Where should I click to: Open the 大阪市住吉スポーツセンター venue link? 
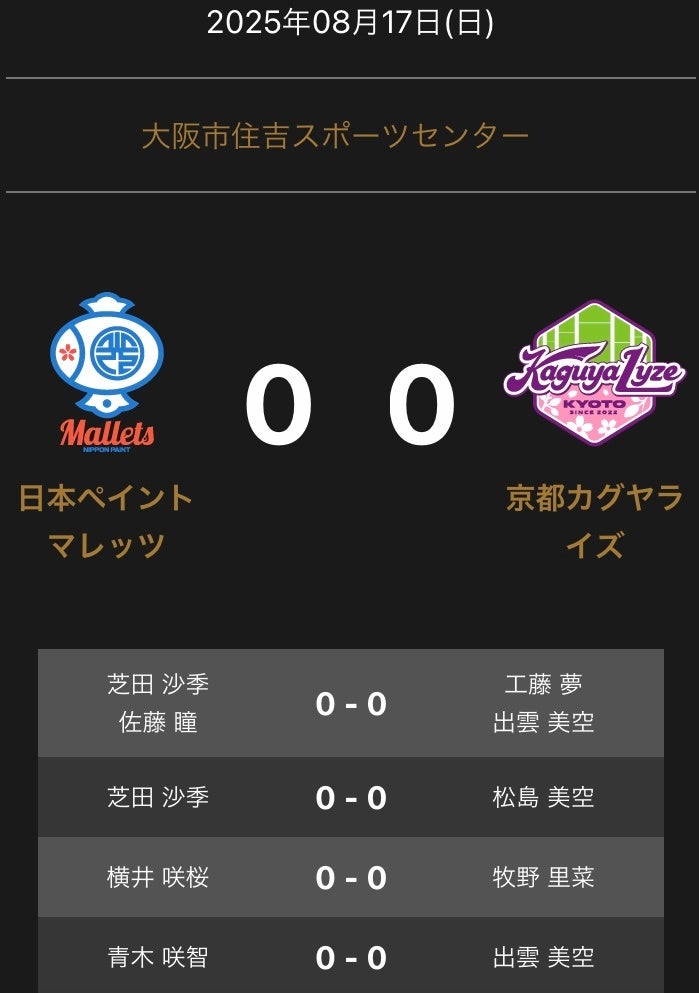tap(335, 137)
